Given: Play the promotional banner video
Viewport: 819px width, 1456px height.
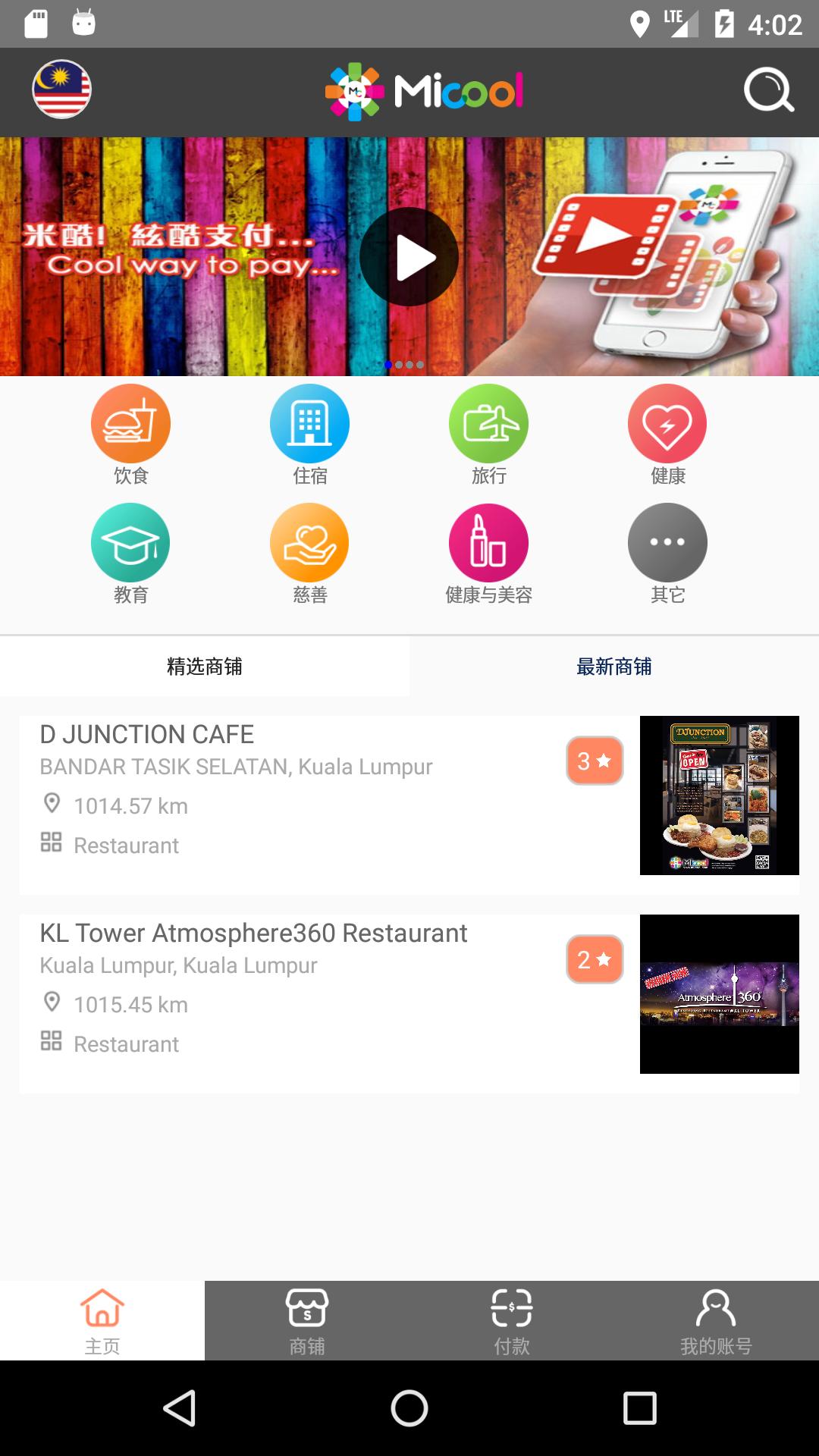Looking at the screenshot, I should point(409,257).
